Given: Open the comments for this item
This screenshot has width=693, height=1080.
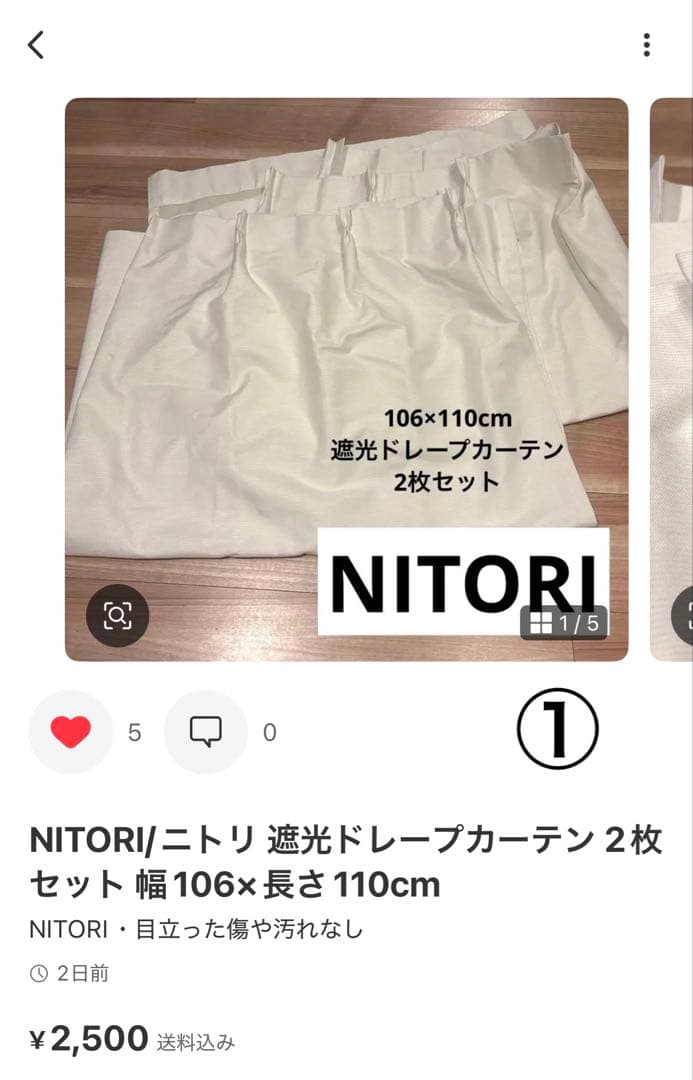Looking at the screenshot, I should pyautogui.click(x=205, y=732).
